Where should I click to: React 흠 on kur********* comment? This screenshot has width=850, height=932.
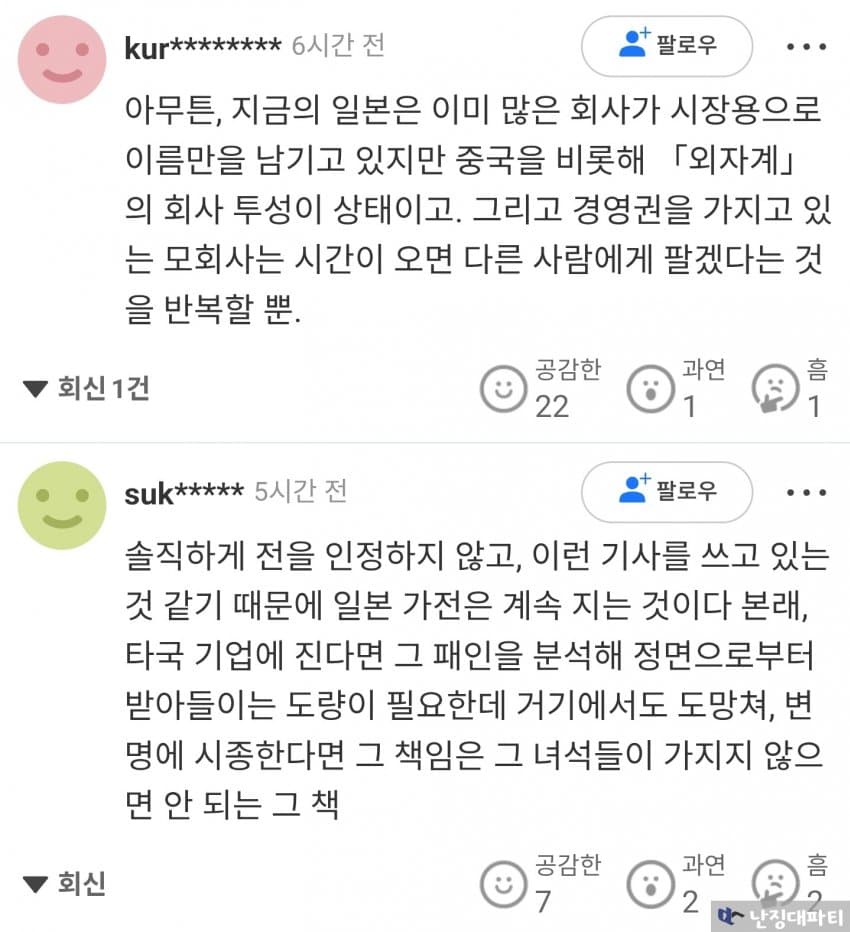click(x=774, y=388)
